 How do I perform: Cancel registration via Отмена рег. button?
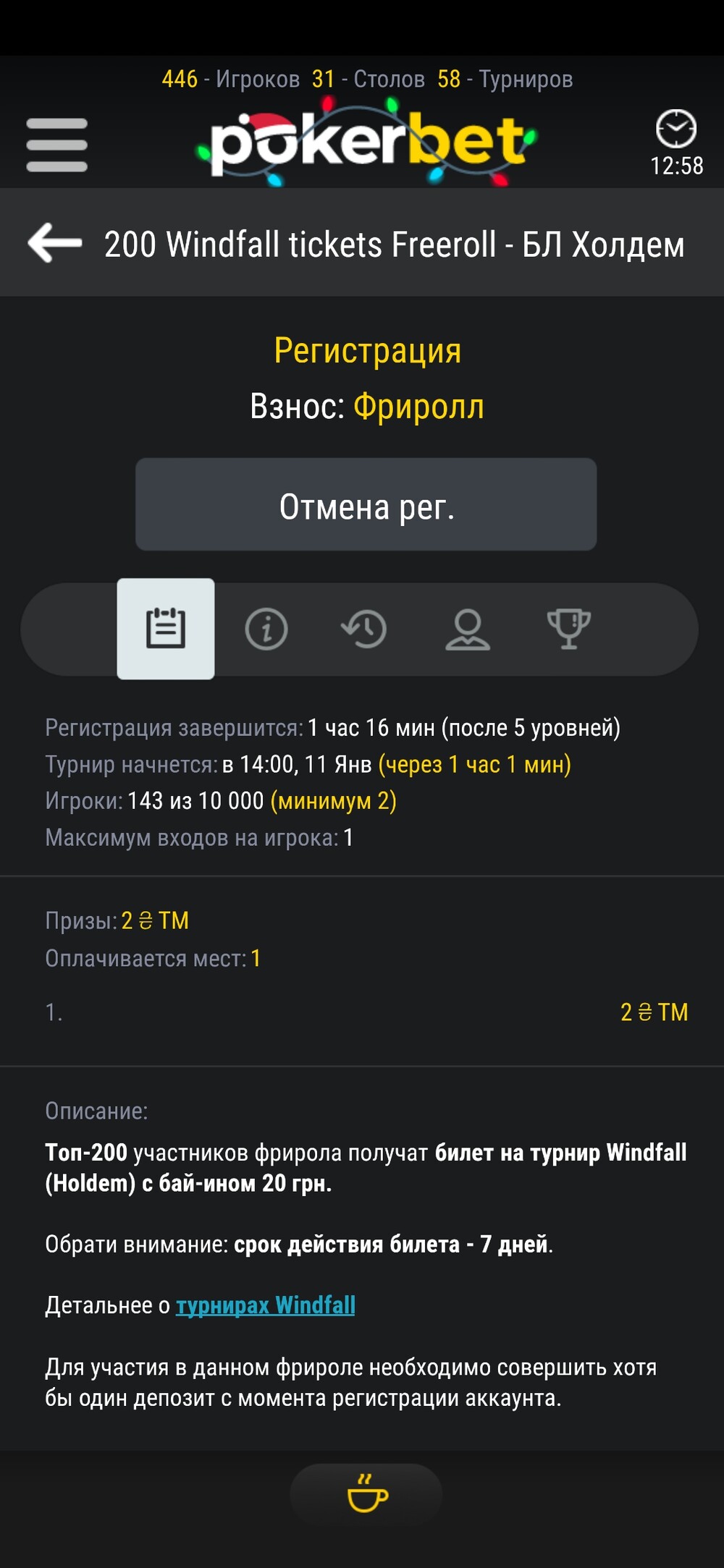point(366,504)
